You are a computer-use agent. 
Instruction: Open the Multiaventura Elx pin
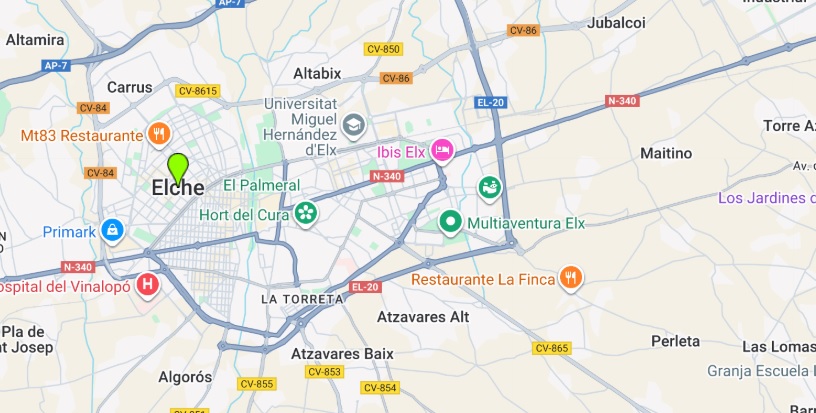(450, 221)
